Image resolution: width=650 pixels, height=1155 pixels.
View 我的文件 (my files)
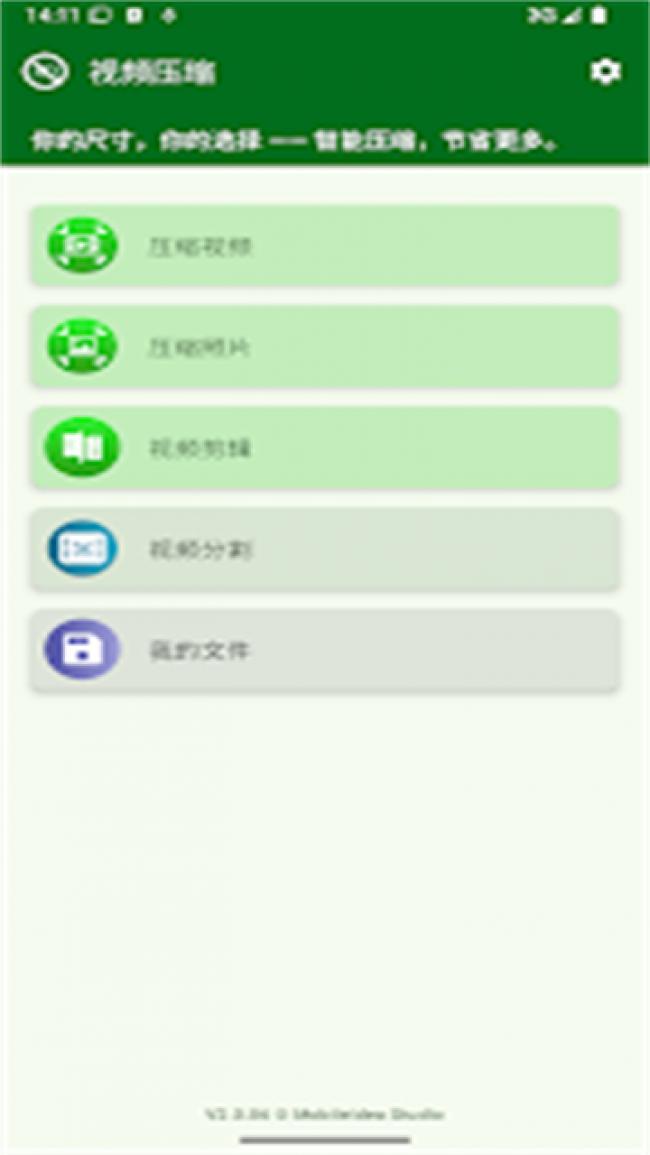[x=325, y=651]
